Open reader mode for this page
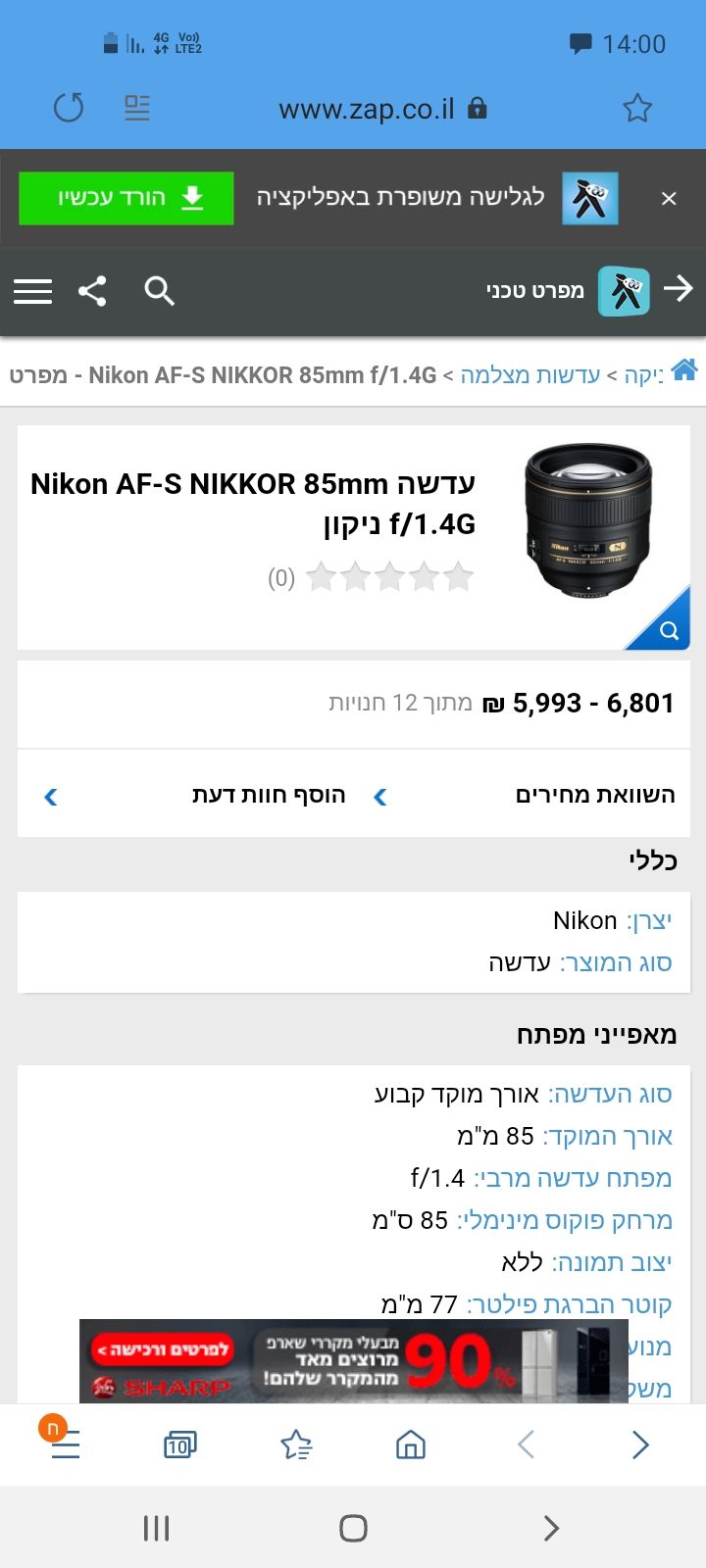The image size is (706, 1568). point(137,108)
